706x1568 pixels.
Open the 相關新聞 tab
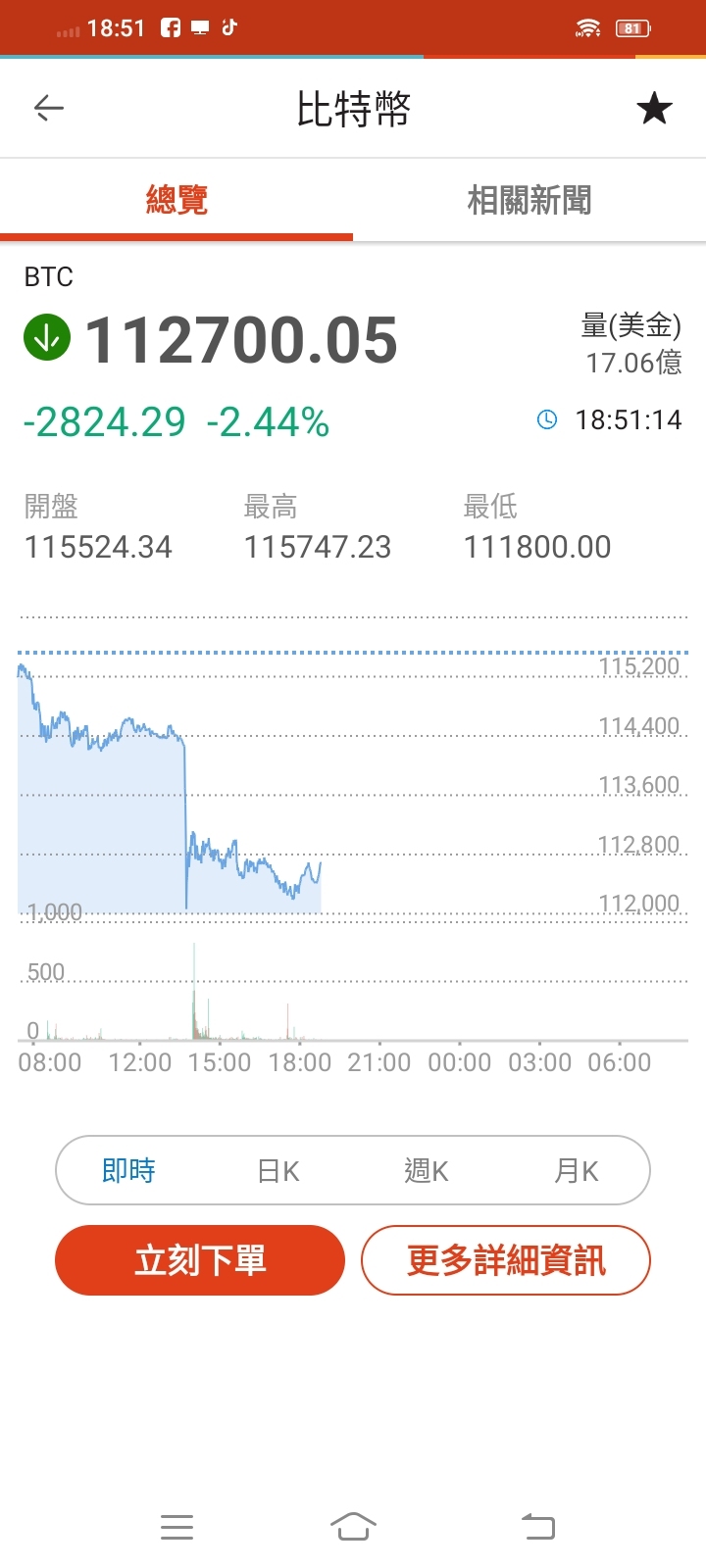coord(529,200)
